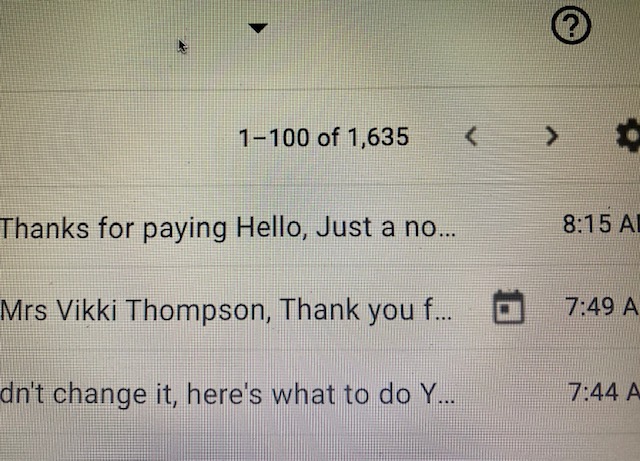Open the Mrs Vikki Thompson email
The height and width of the screenshot is (461, 640).
[228, 309]
